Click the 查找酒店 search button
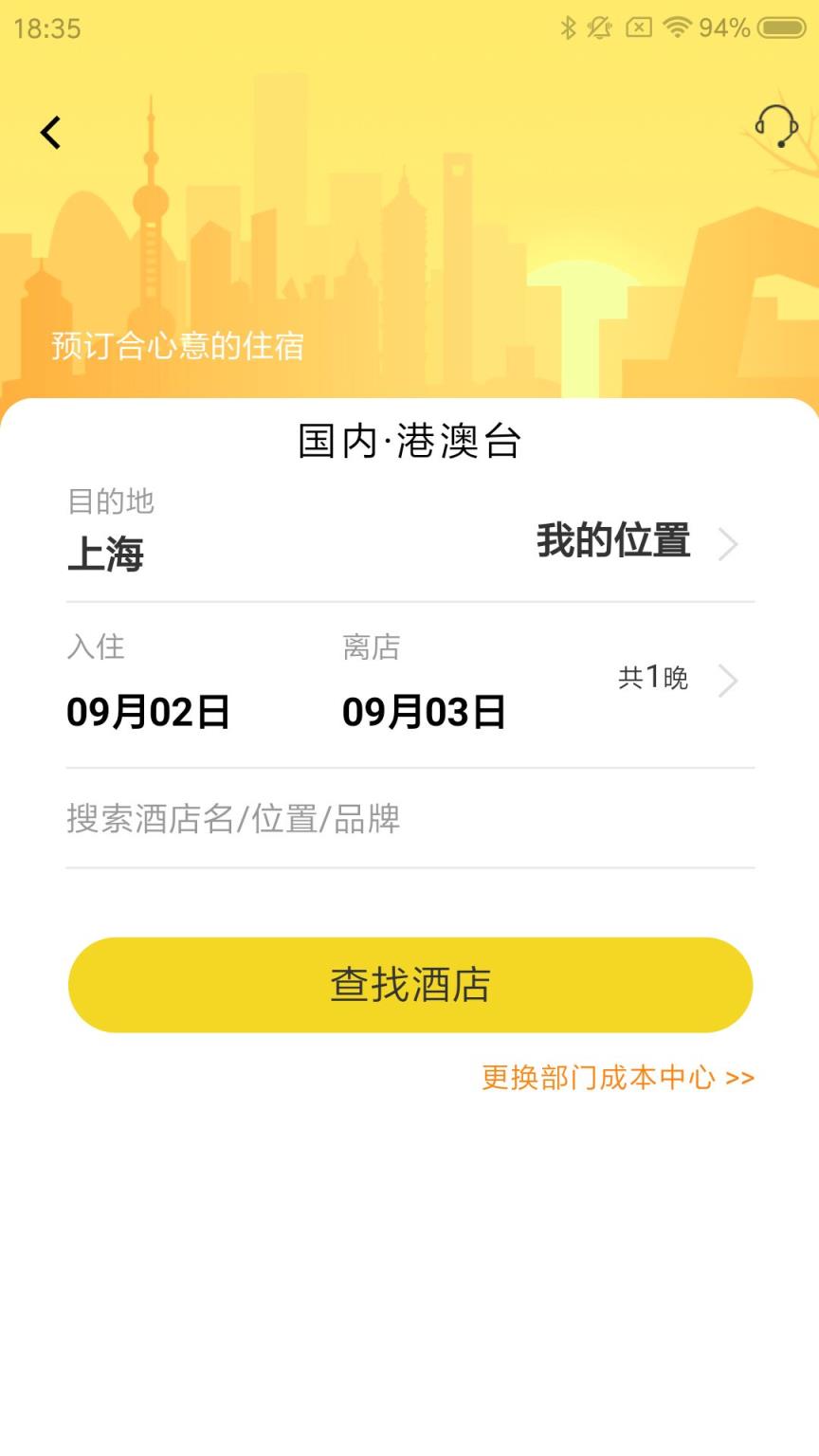819x1456 pixels. coord(409,984)
